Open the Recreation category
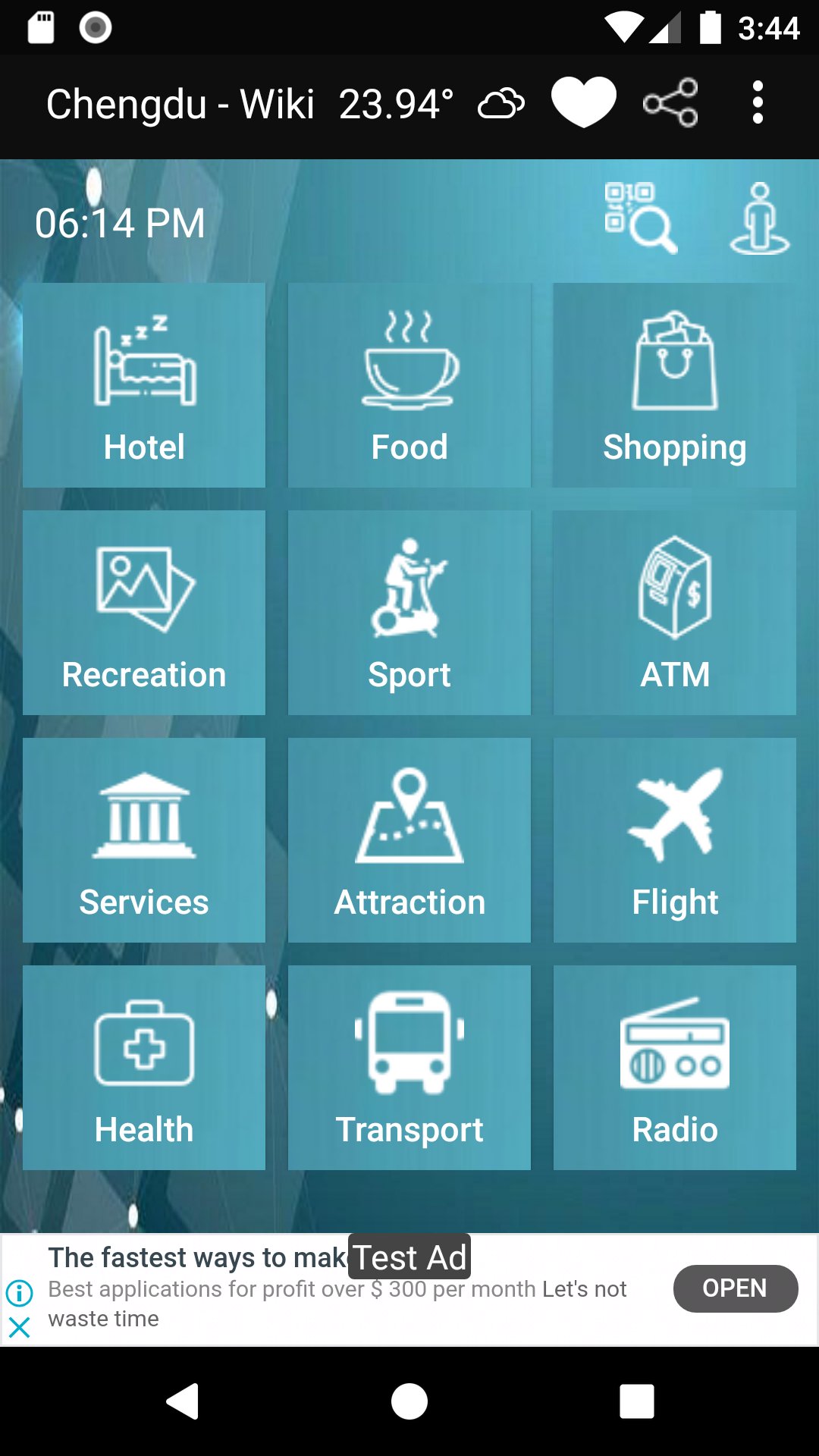Screen dimensions: 819x1456 pyautogui.click(x=144, y=612)
